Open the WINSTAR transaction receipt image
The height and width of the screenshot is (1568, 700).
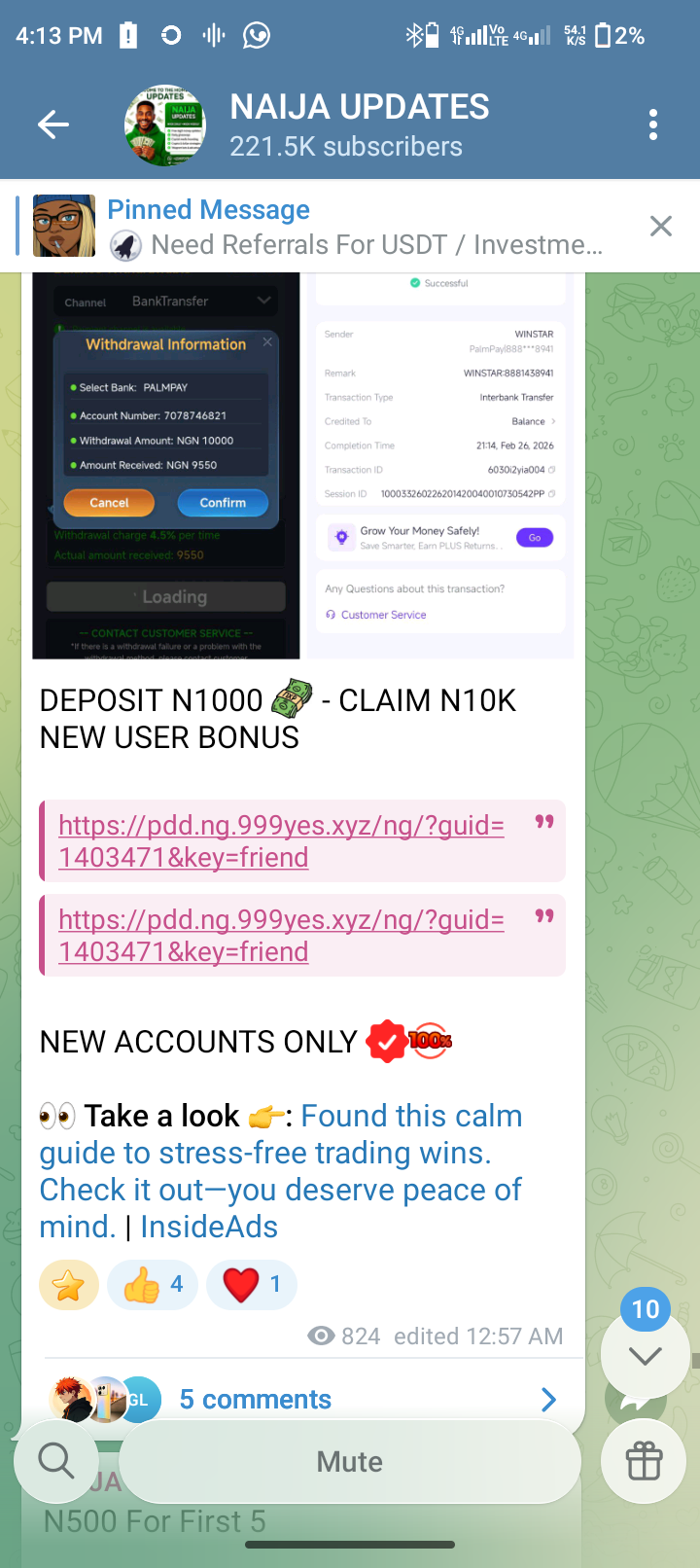point(439,467)
